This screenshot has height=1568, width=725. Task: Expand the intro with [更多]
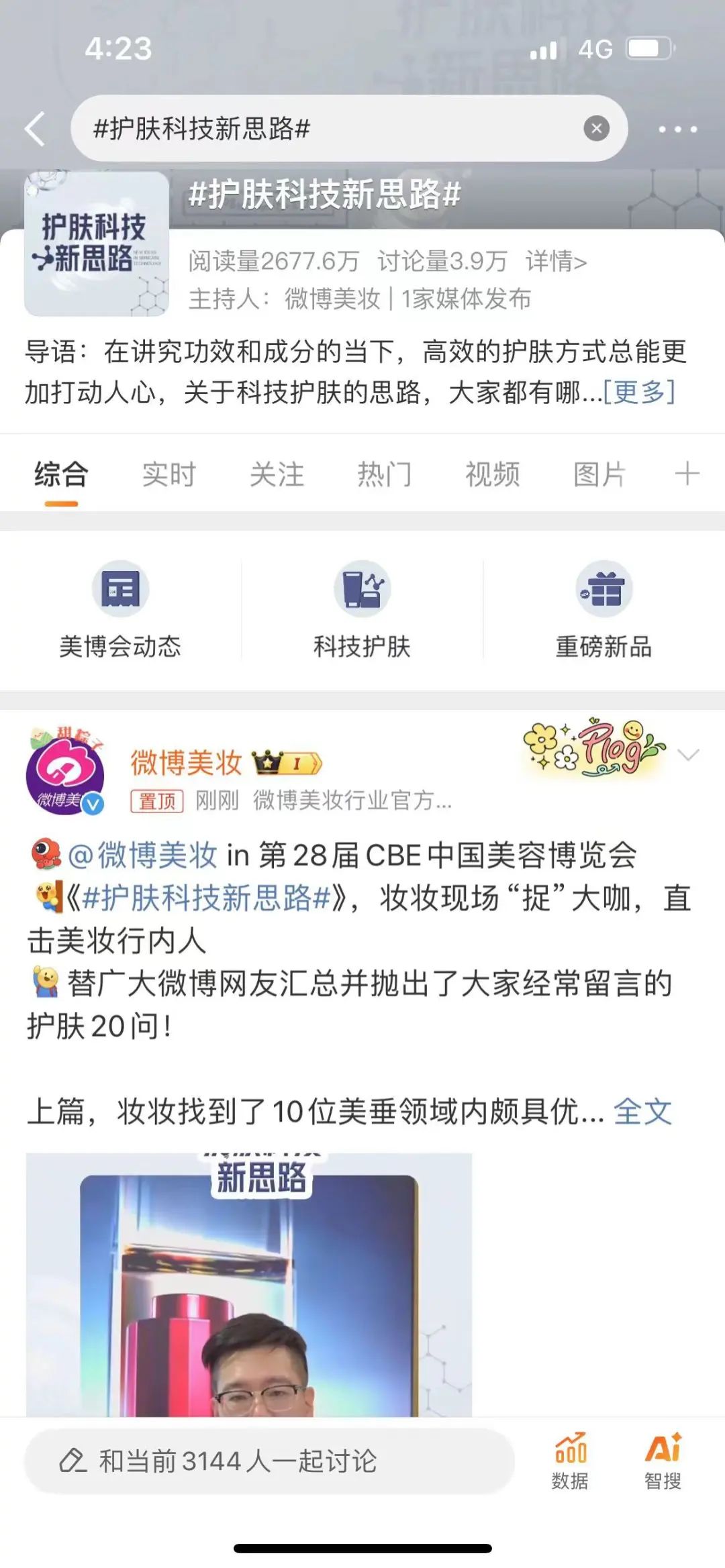point(638,392)
